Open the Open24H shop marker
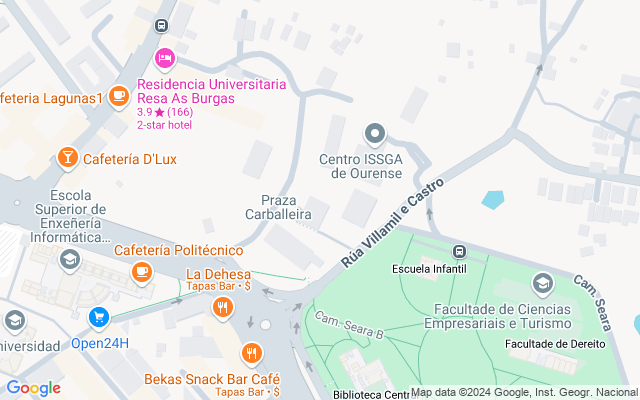The width and height of the screenshot is (640, 400). (x=98, y=318)
